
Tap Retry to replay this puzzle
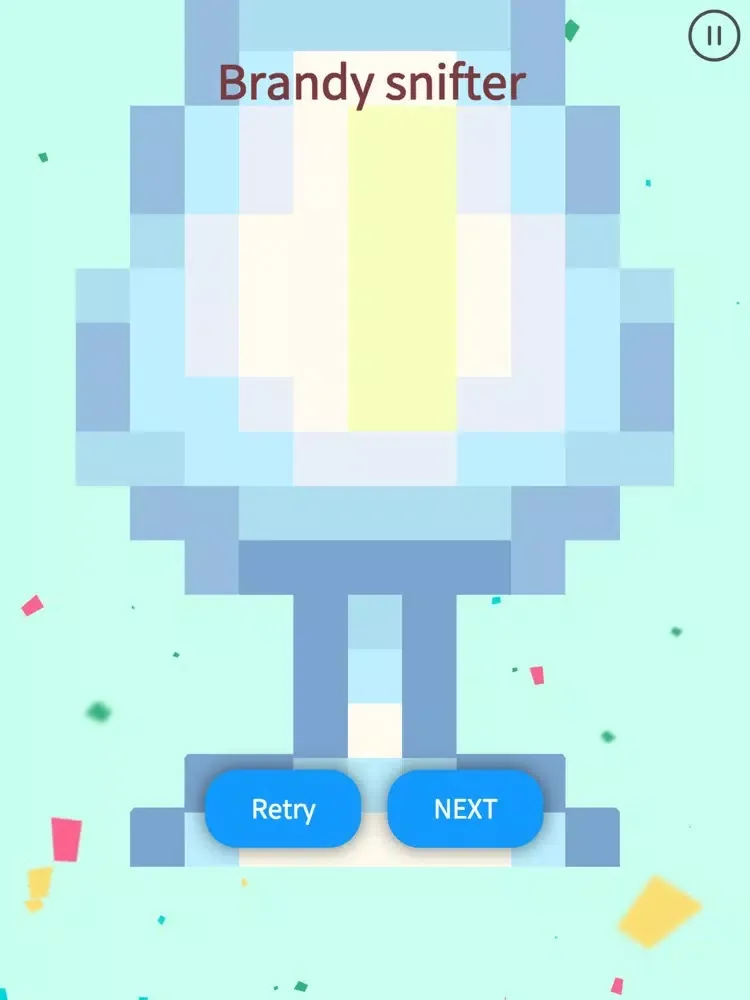click(x=283, y=809)
